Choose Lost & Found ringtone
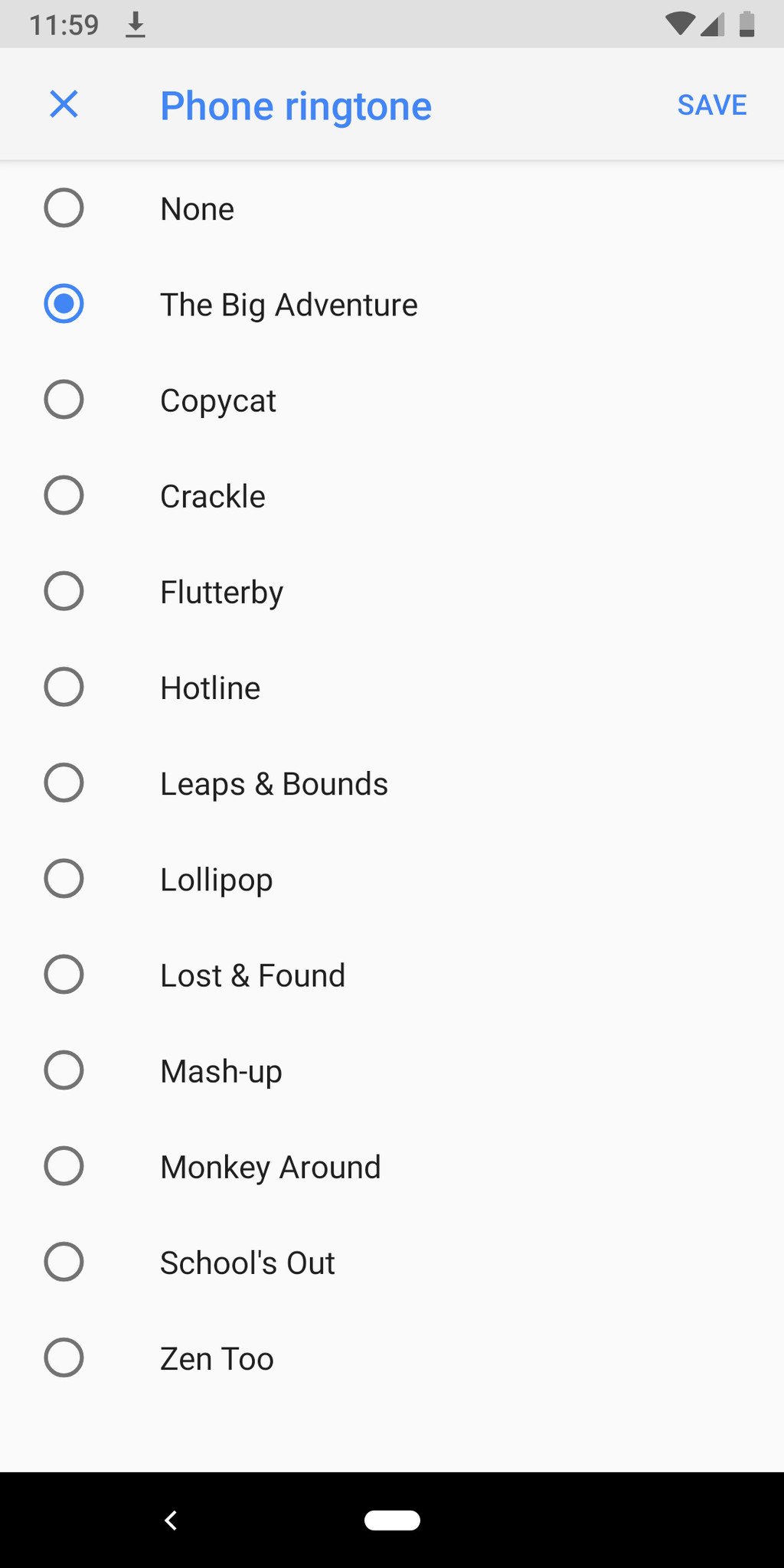 tap(64, 975)
